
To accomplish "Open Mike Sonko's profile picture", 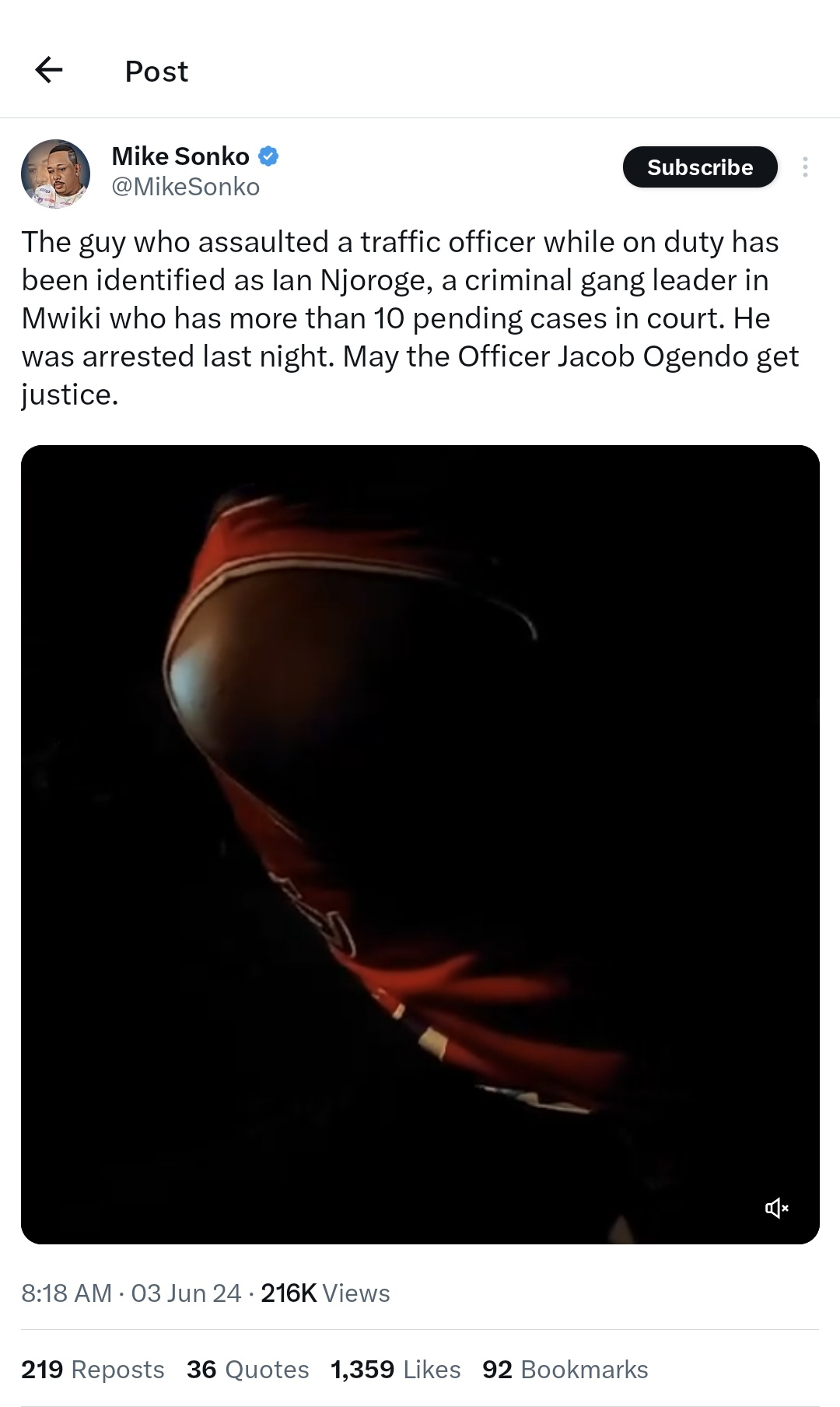I will coord(55,174).
